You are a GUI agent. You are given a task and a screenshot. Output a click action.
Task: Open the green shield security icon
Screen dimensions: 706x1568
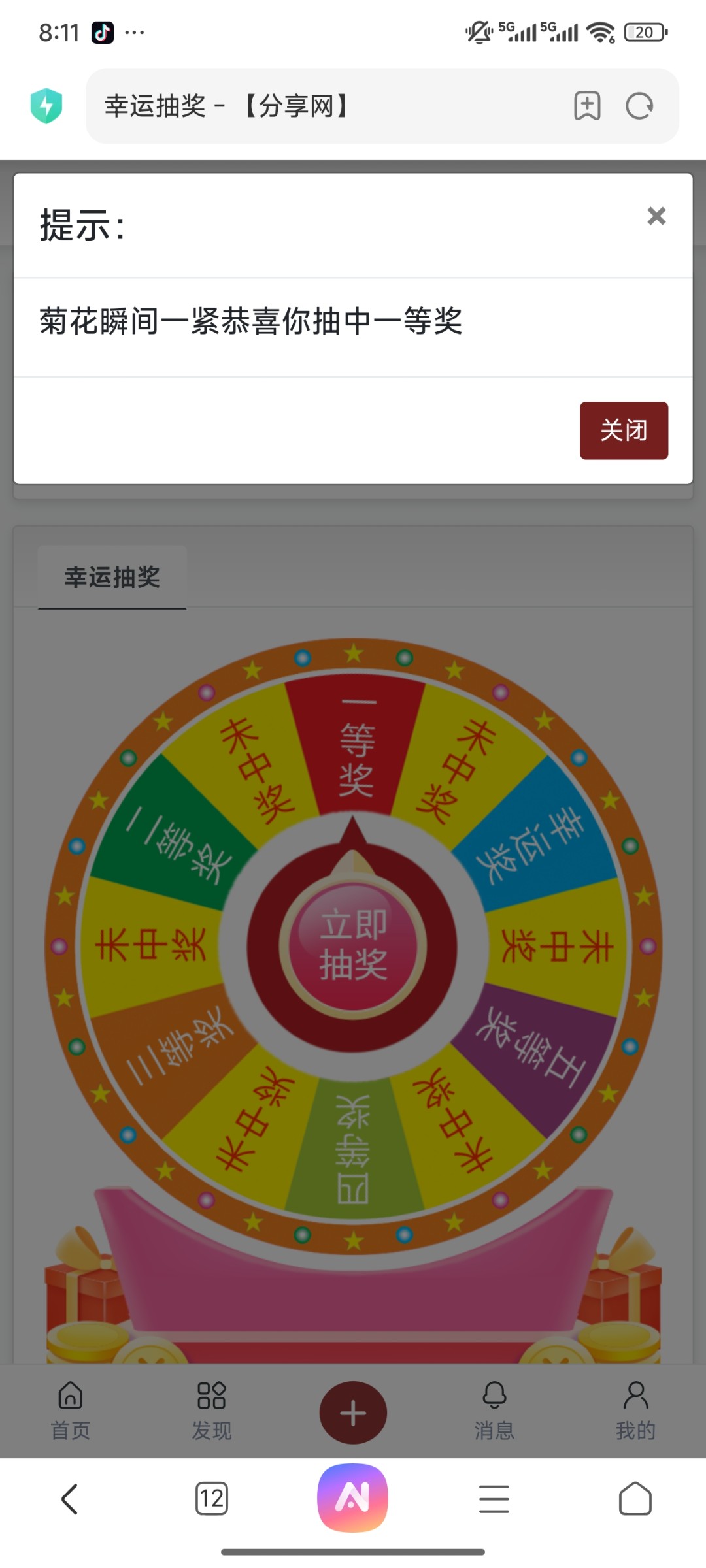46,106
